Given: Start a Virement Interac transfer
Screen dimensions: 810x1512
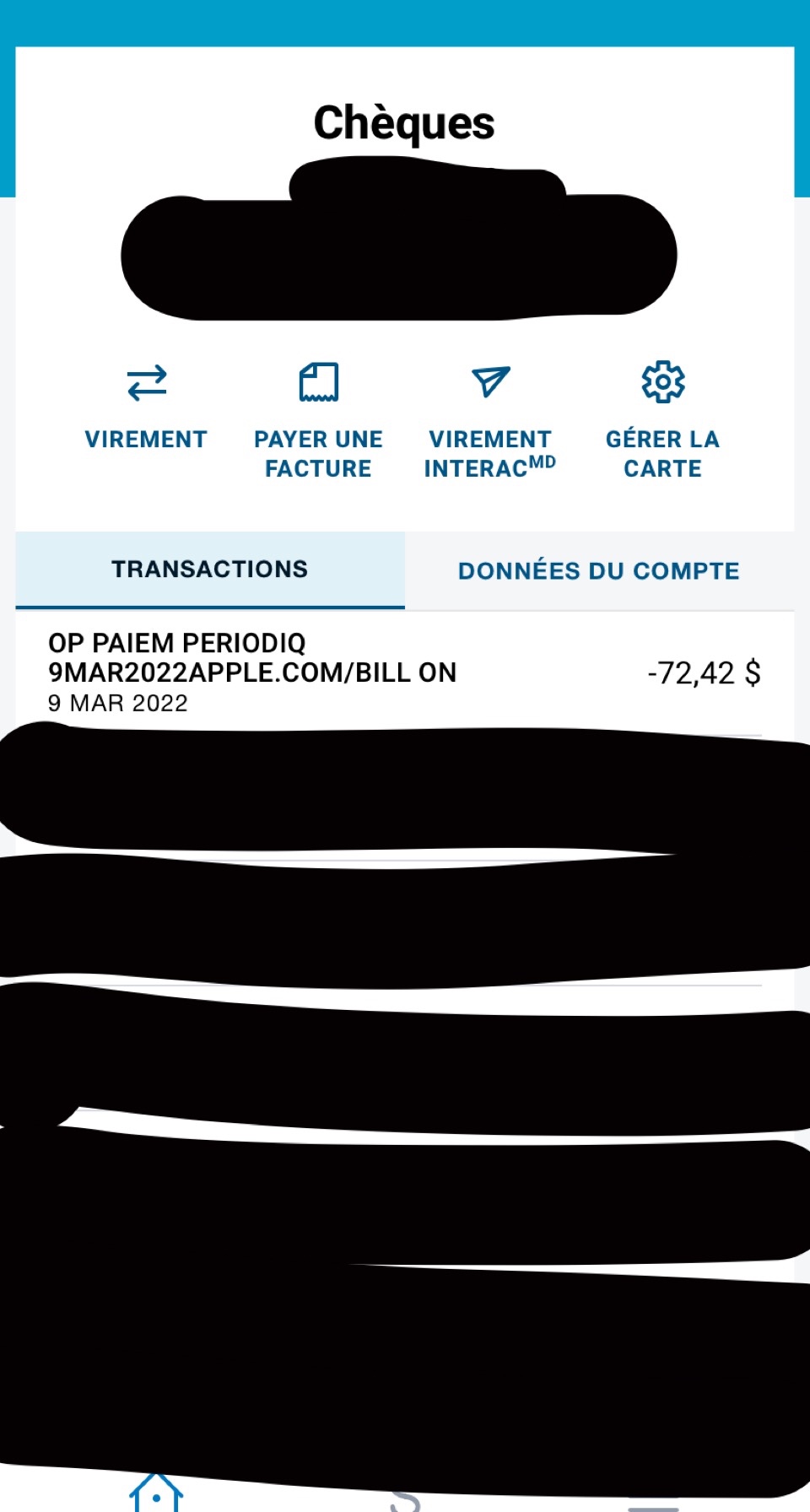Looking at the screenshot, I should coord(490,418).
